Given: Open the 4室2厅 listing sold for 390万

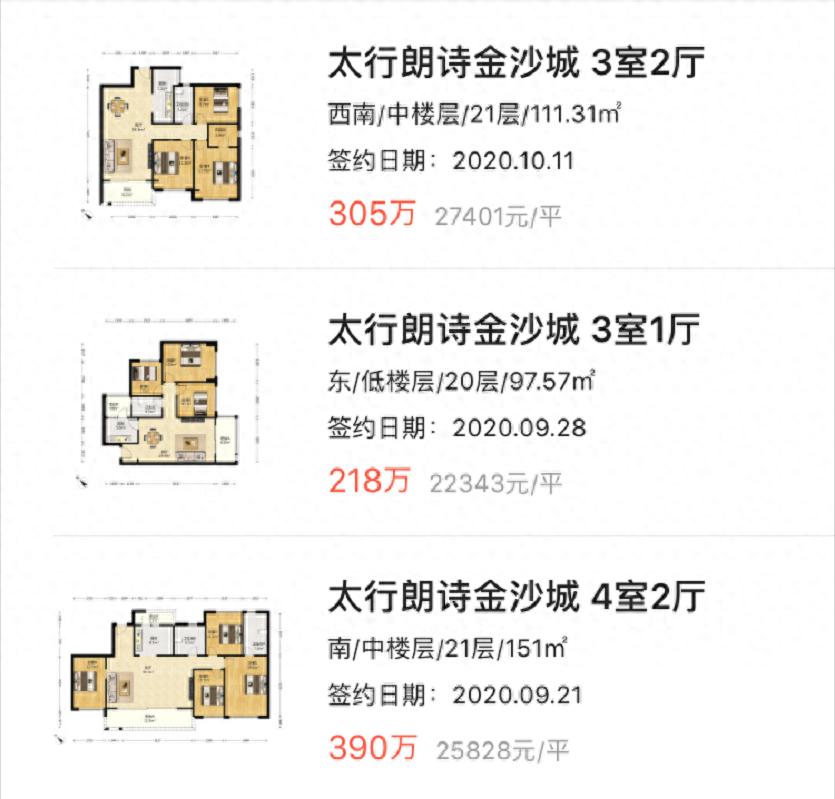Looking at the screenshot, I should point(516,598).
